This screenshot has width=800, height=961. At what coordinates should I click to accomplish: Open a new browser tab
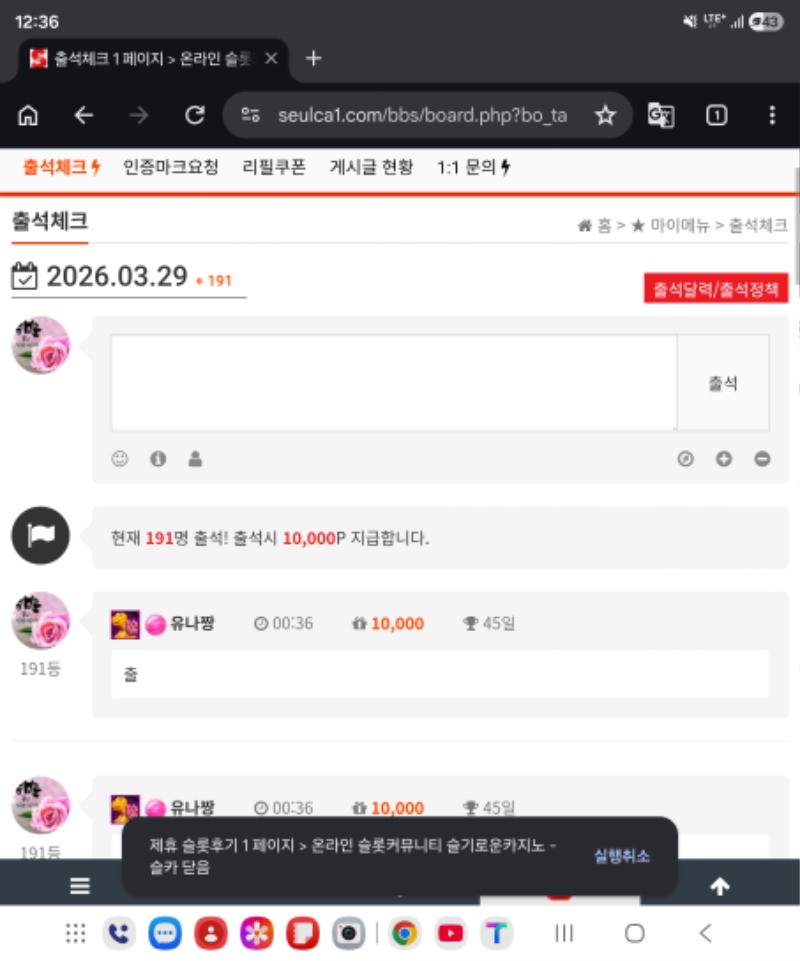313,58
